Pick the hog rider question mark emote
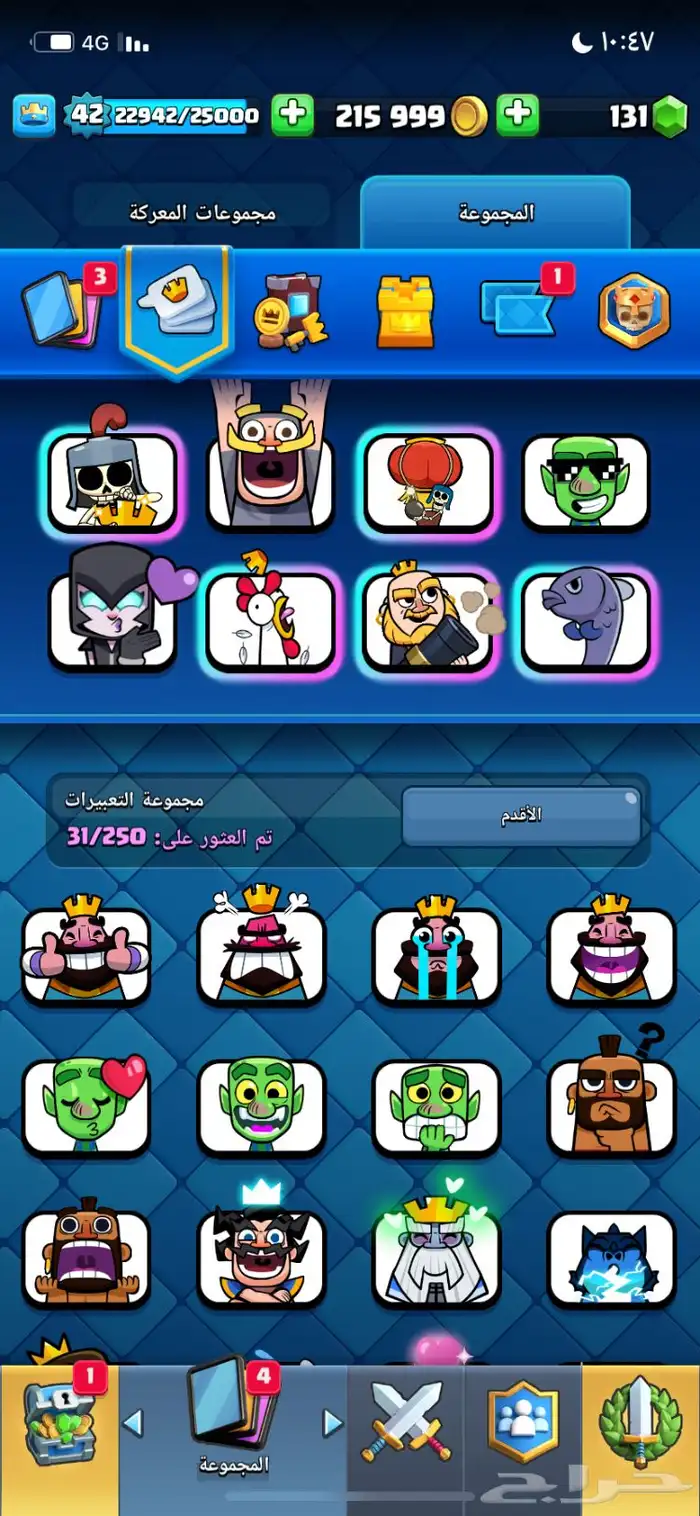The width and height of the screenshot is (700, 1516). (x=612, y=1107)
